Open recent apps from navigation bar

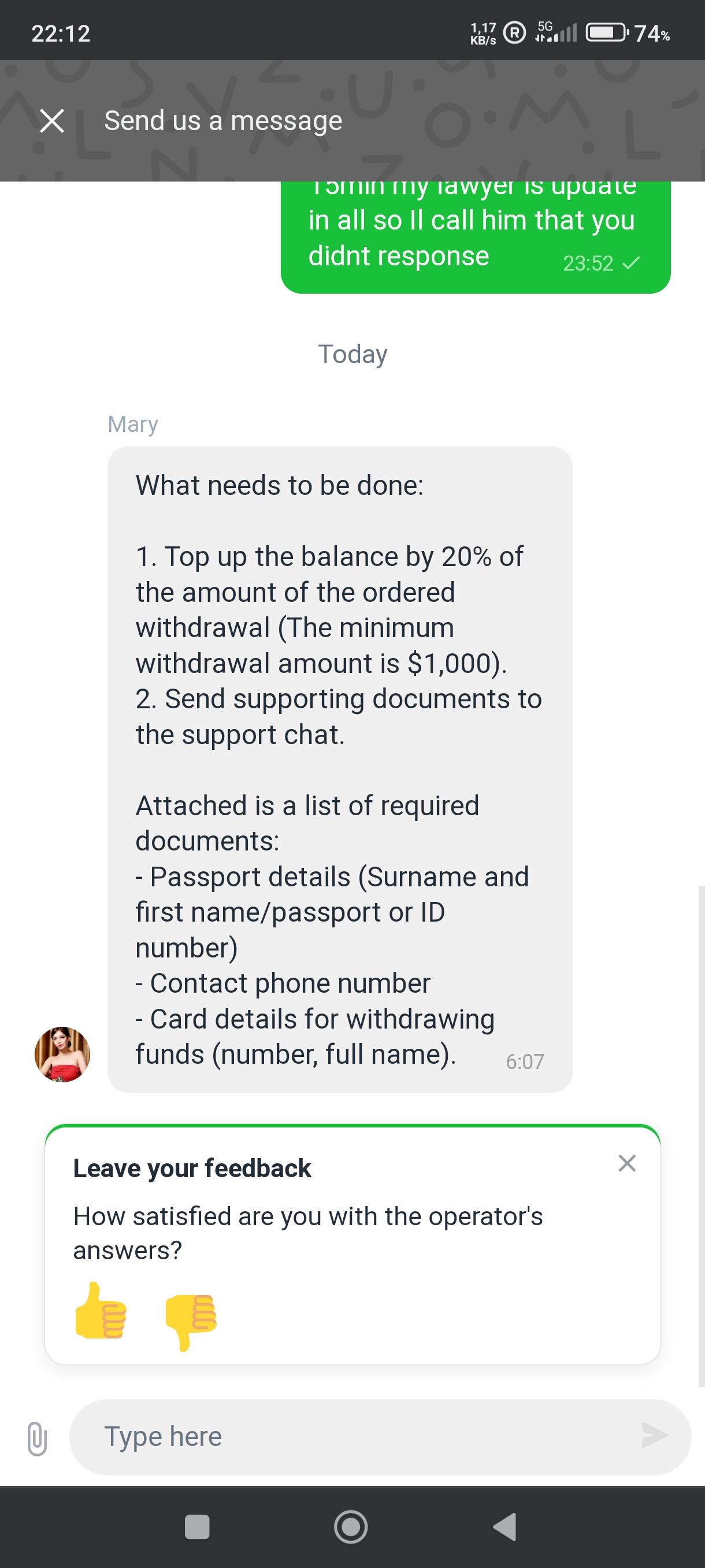[197, 1526]
